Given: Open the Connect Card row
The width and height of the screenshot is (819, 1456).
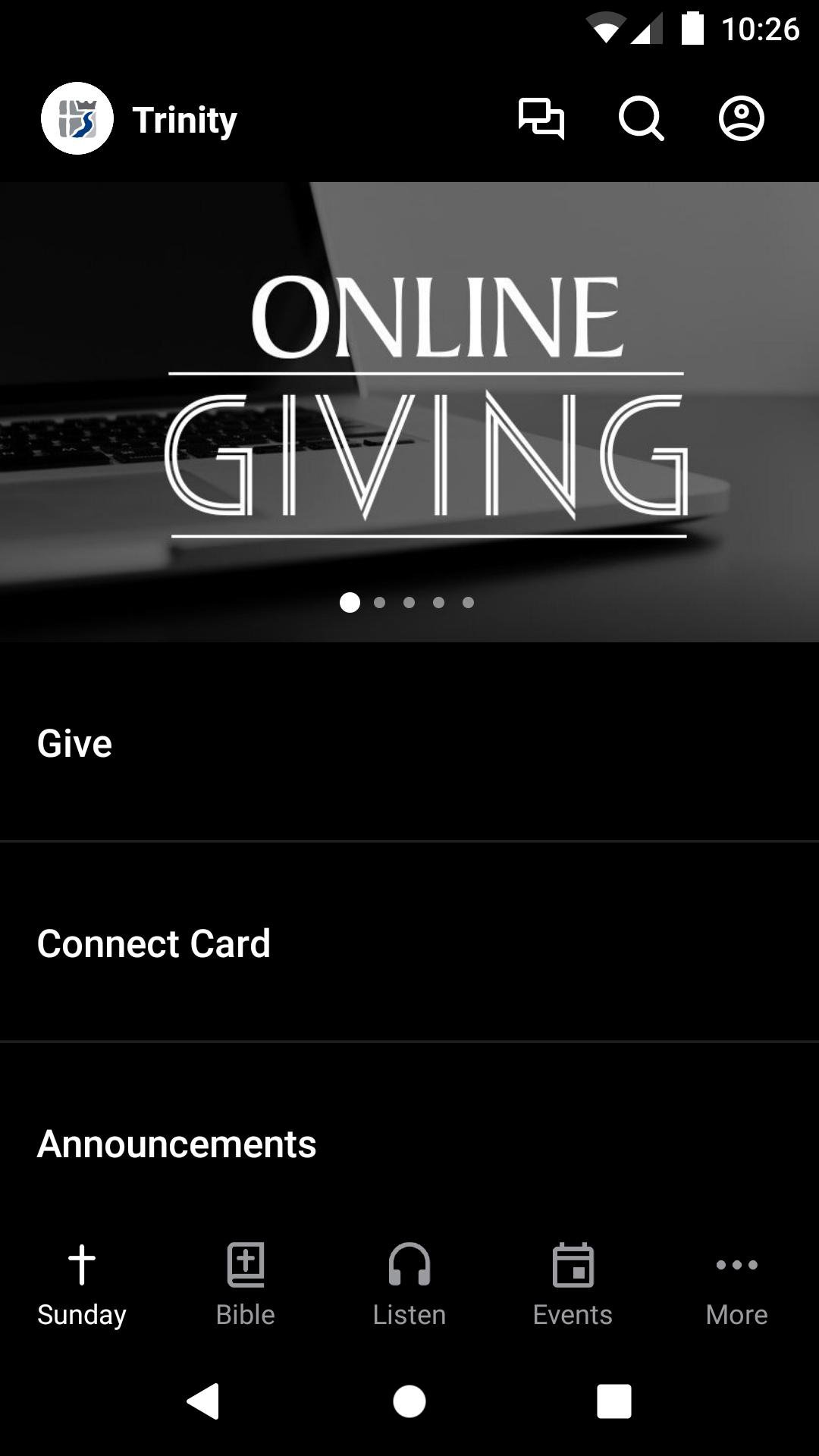Looking at the screenshot, I should 409,943.
